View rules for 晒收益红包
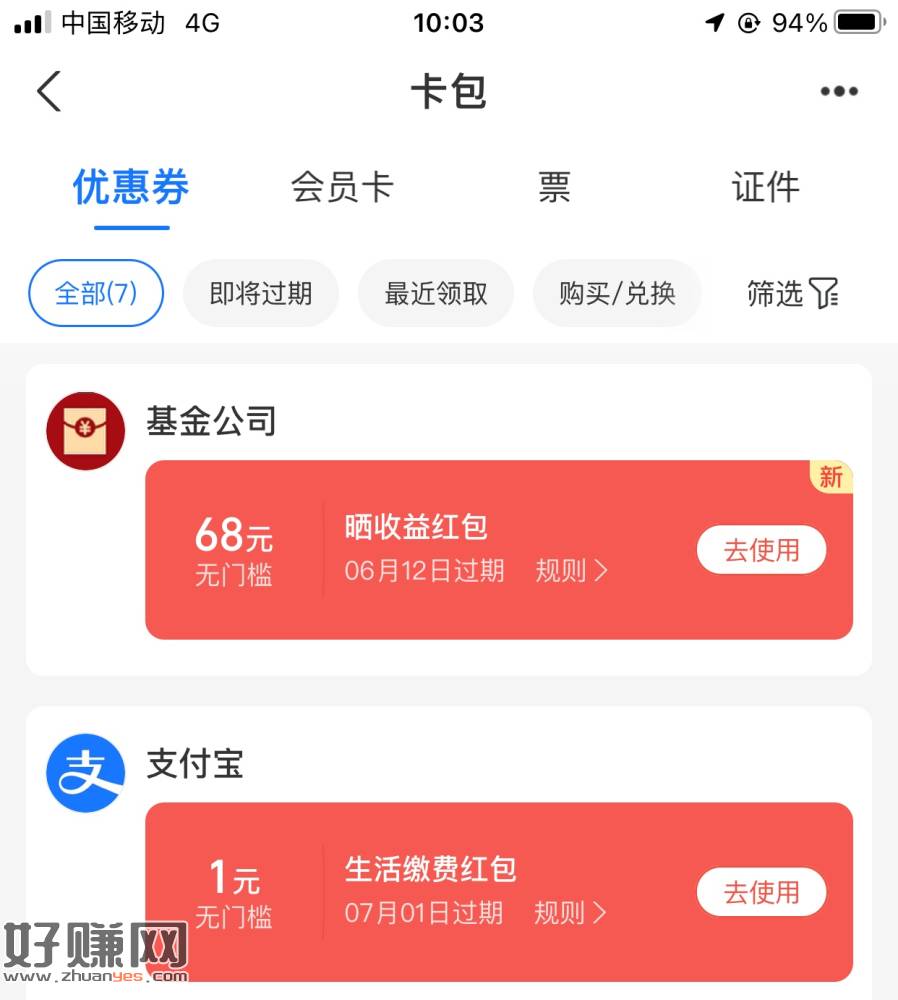The height and width of the screenshot is (1000, 898). [571, 571]
